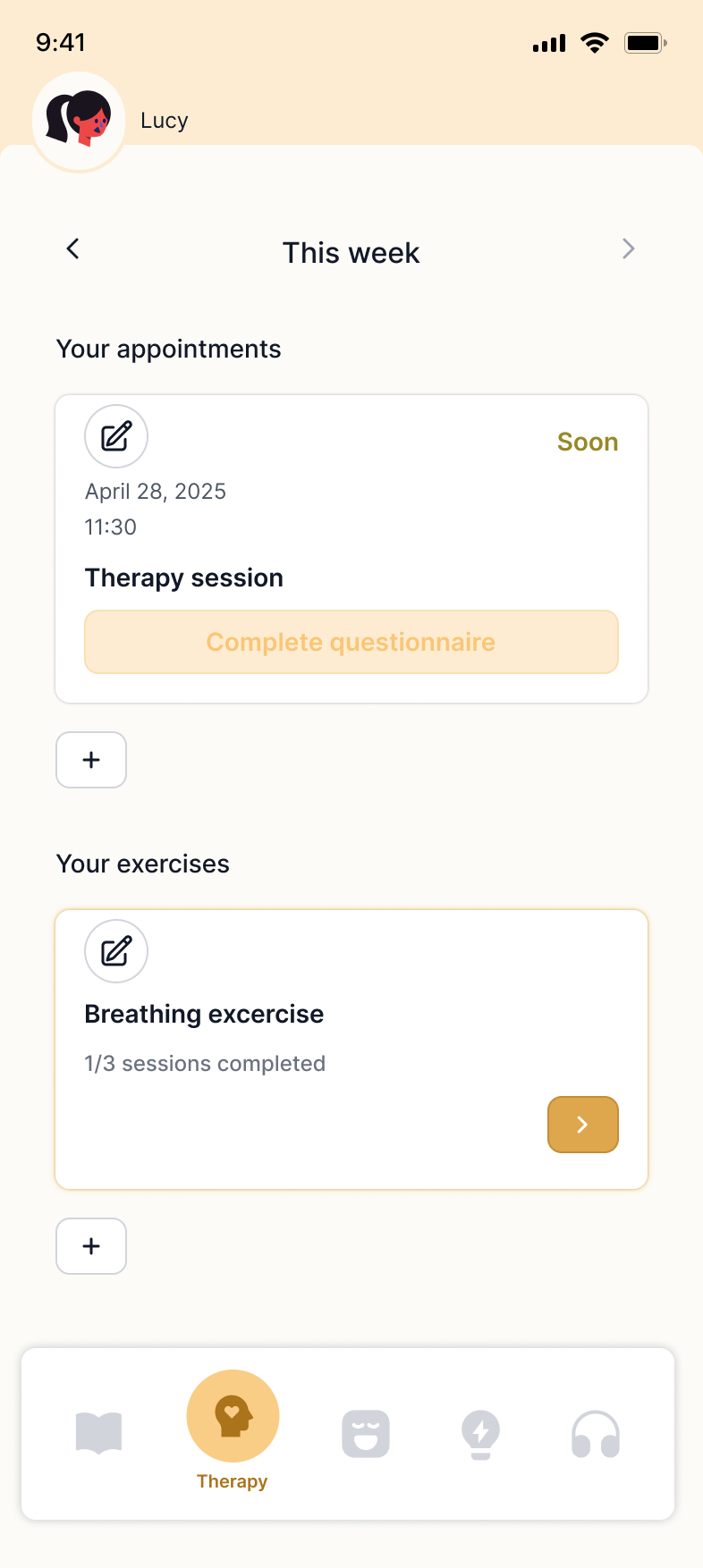This screenshot has width=703, height=1568.
Task: Add a new appointment with the plus button
Action: coord(90,759)
